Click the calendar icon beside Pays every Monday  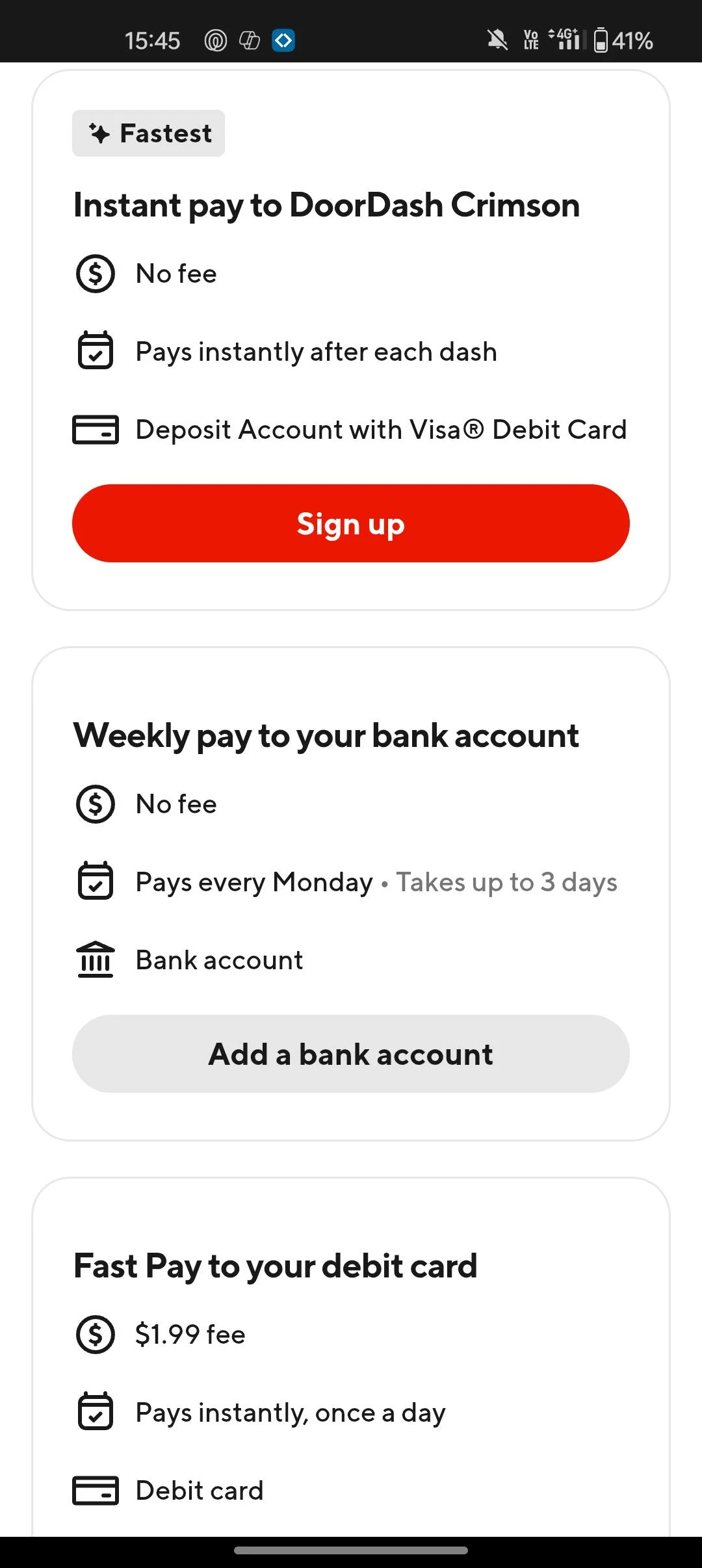coord(95,882)
